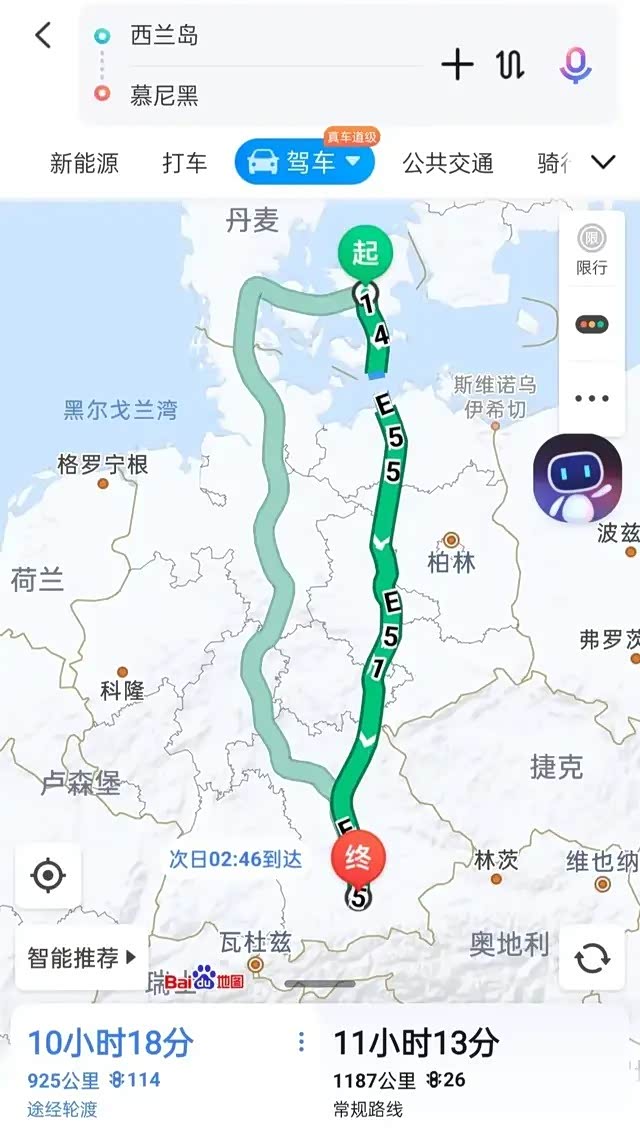Image resolution: width=640 pixels, height=1143 pixels.
Task: Refresh the route with reload icon
Action: point(591,958)
